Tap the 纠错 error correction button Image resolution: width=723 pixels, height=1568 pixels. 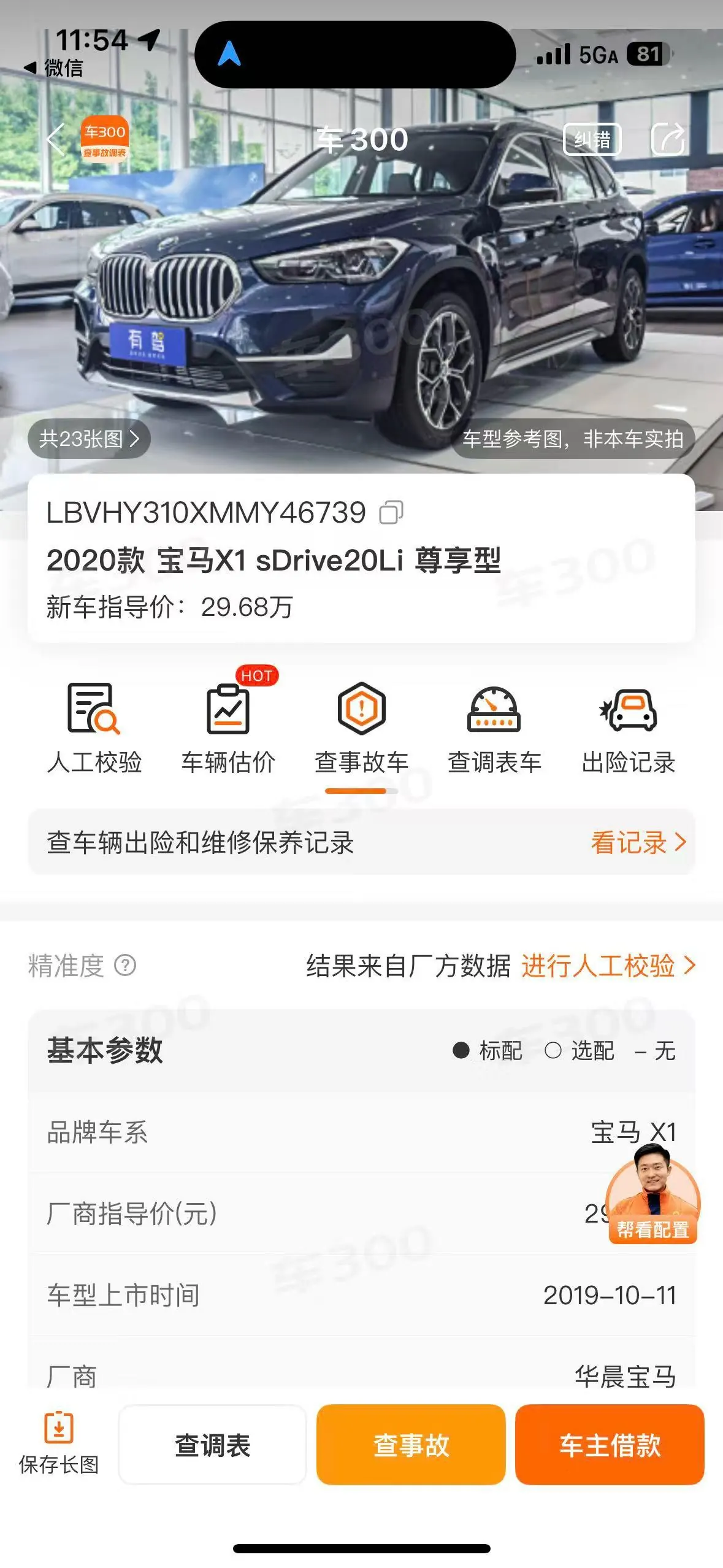coord(592,139)
